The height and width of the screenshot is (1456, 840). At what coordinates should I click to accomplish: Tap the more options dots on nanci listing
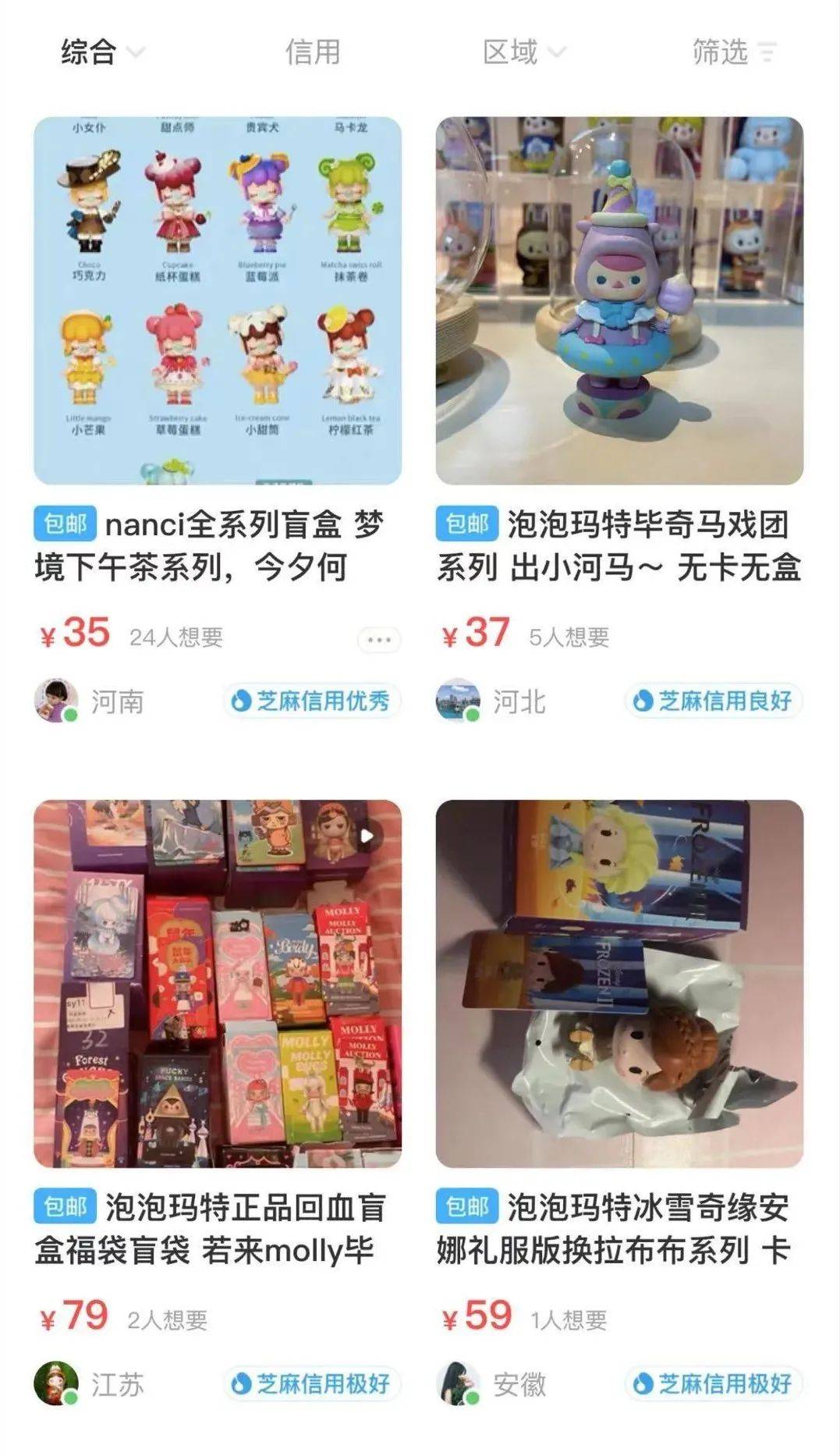[x=379, y=640]
